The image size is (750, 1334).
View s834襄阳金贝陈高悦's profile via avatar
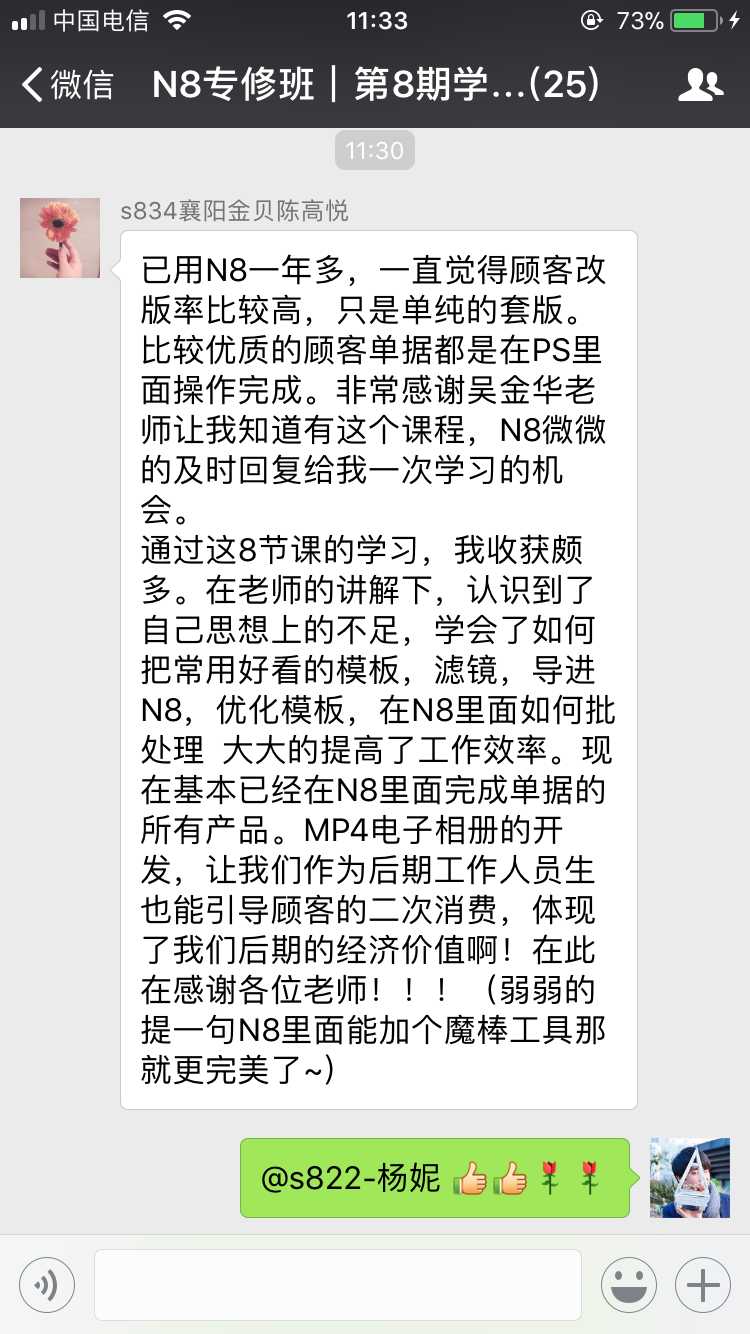60,238
